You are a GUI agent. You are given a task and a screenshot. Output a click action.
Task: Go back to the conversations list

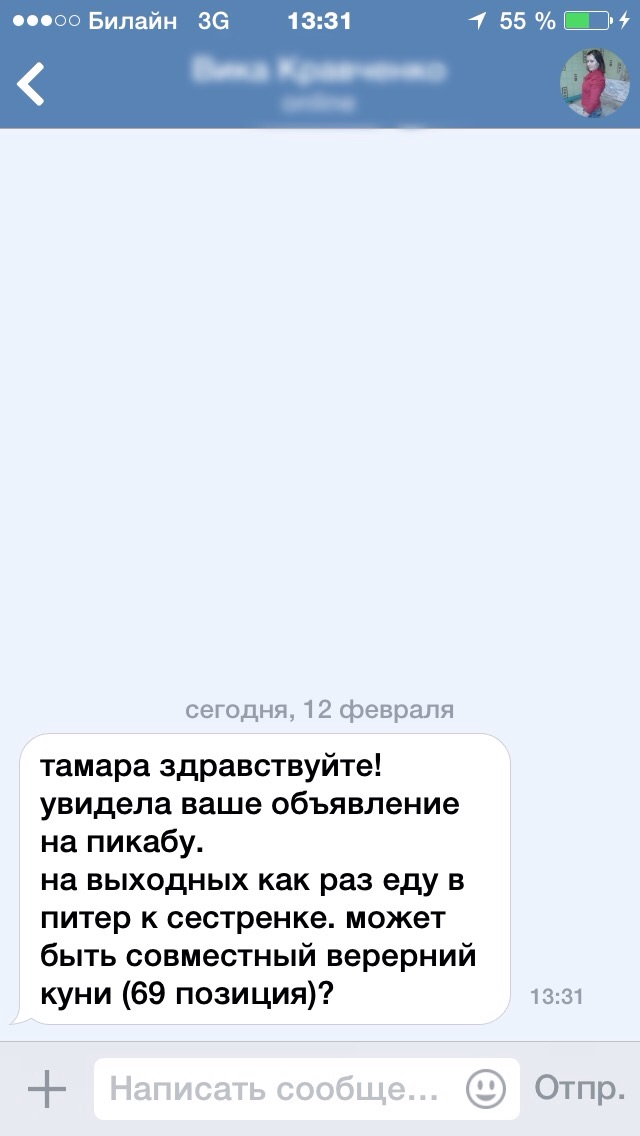[32, 84]
